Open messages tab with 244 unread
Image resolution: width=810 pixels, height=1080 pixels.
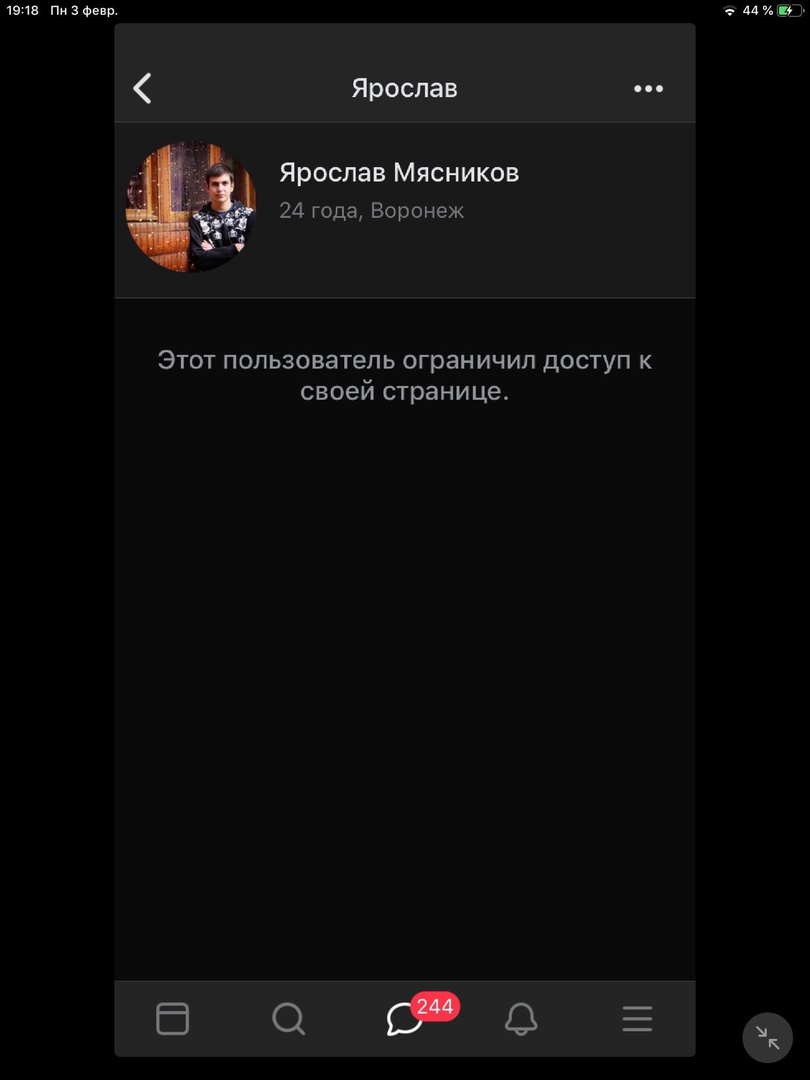point(405,1018)
